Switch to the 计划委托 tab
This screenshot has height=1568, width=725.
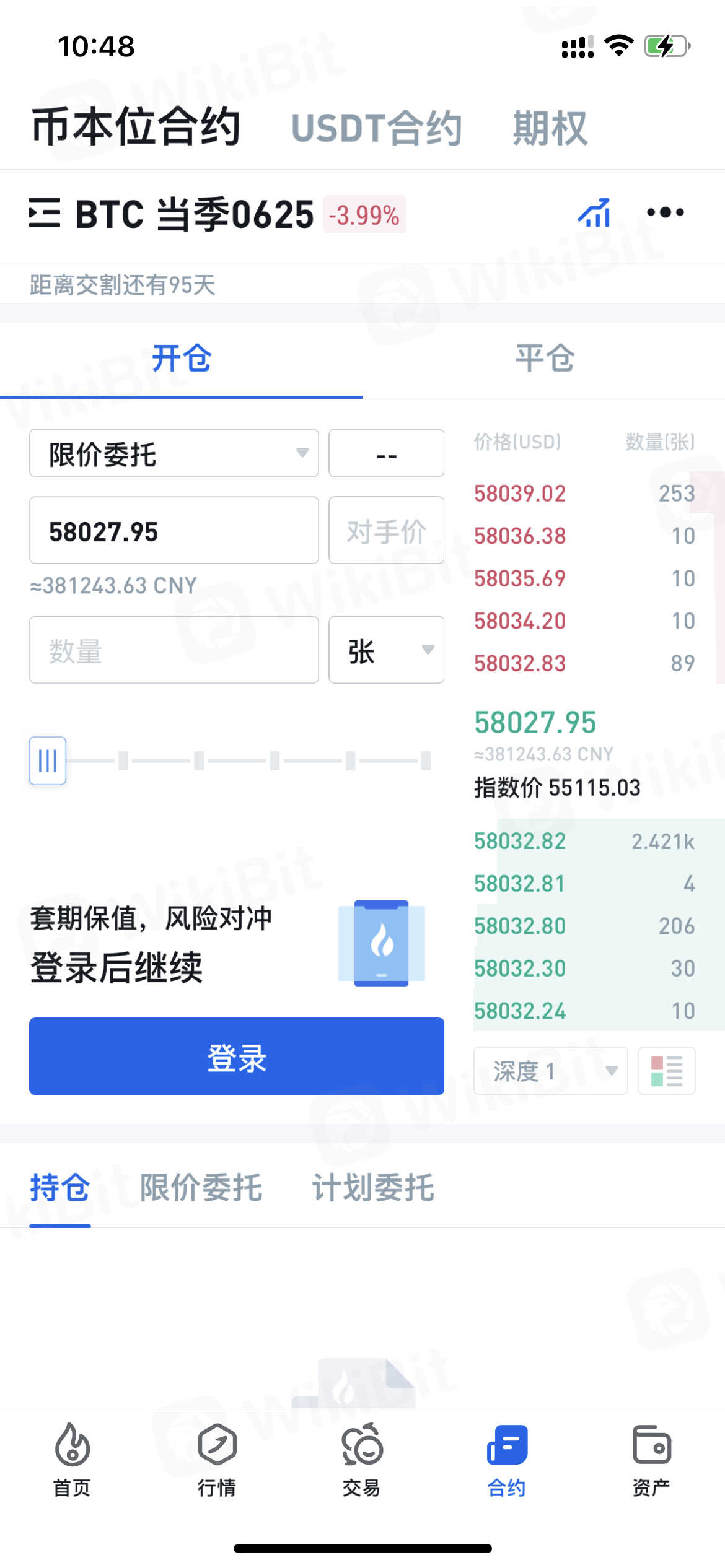(x=373, y=1188)
